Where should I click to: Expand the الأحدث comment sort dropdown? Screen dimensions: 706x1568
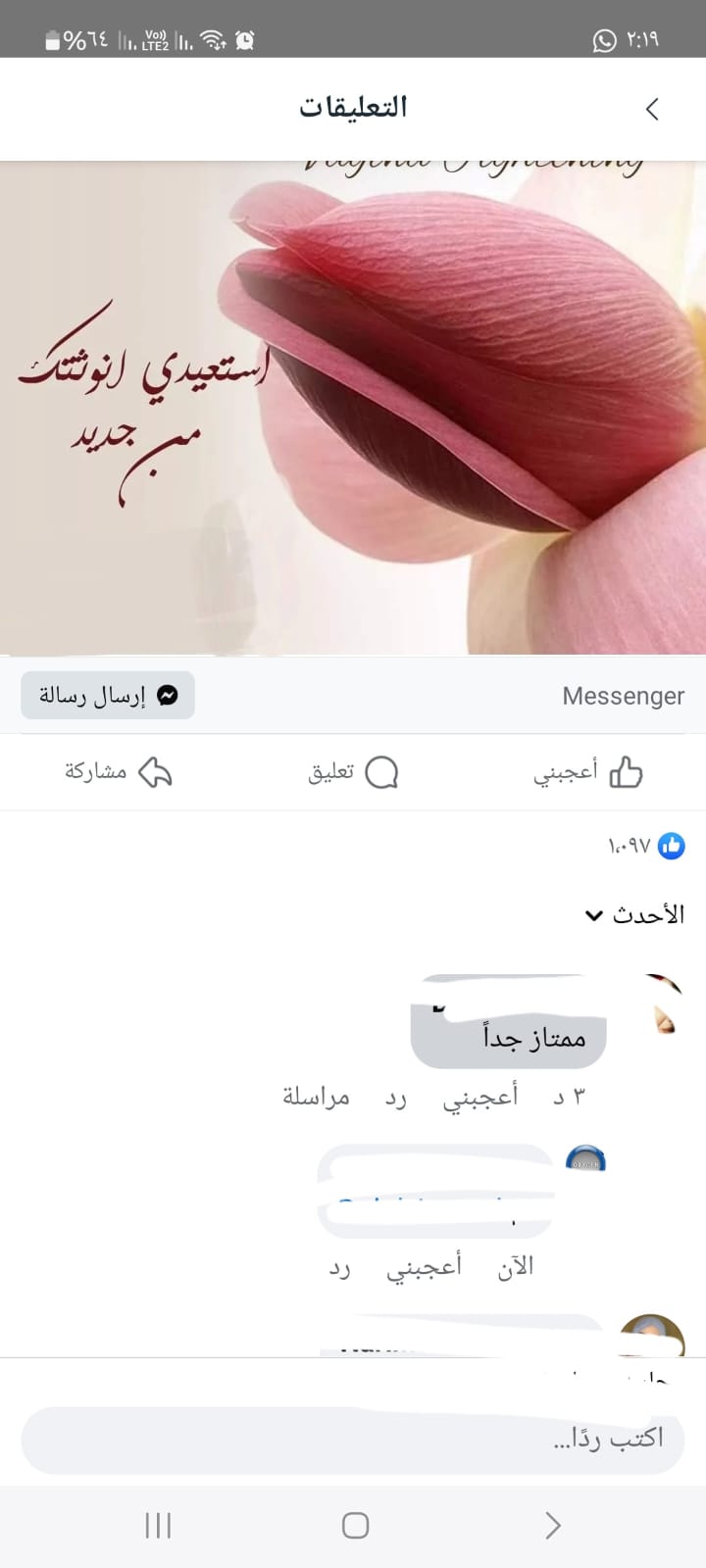click(x=634, y=915)
